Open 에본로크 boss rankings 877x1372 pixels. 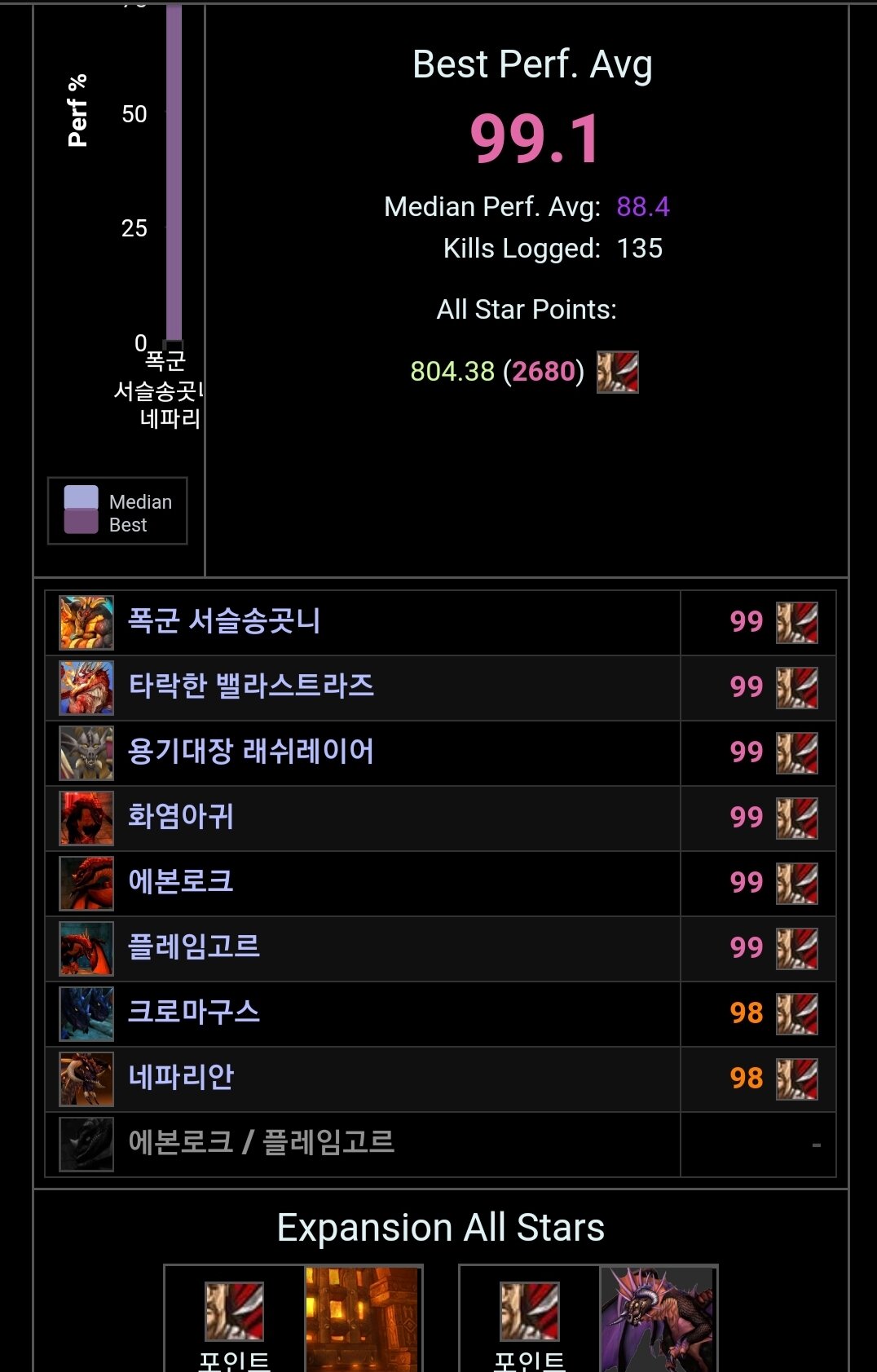click(181, 883)
